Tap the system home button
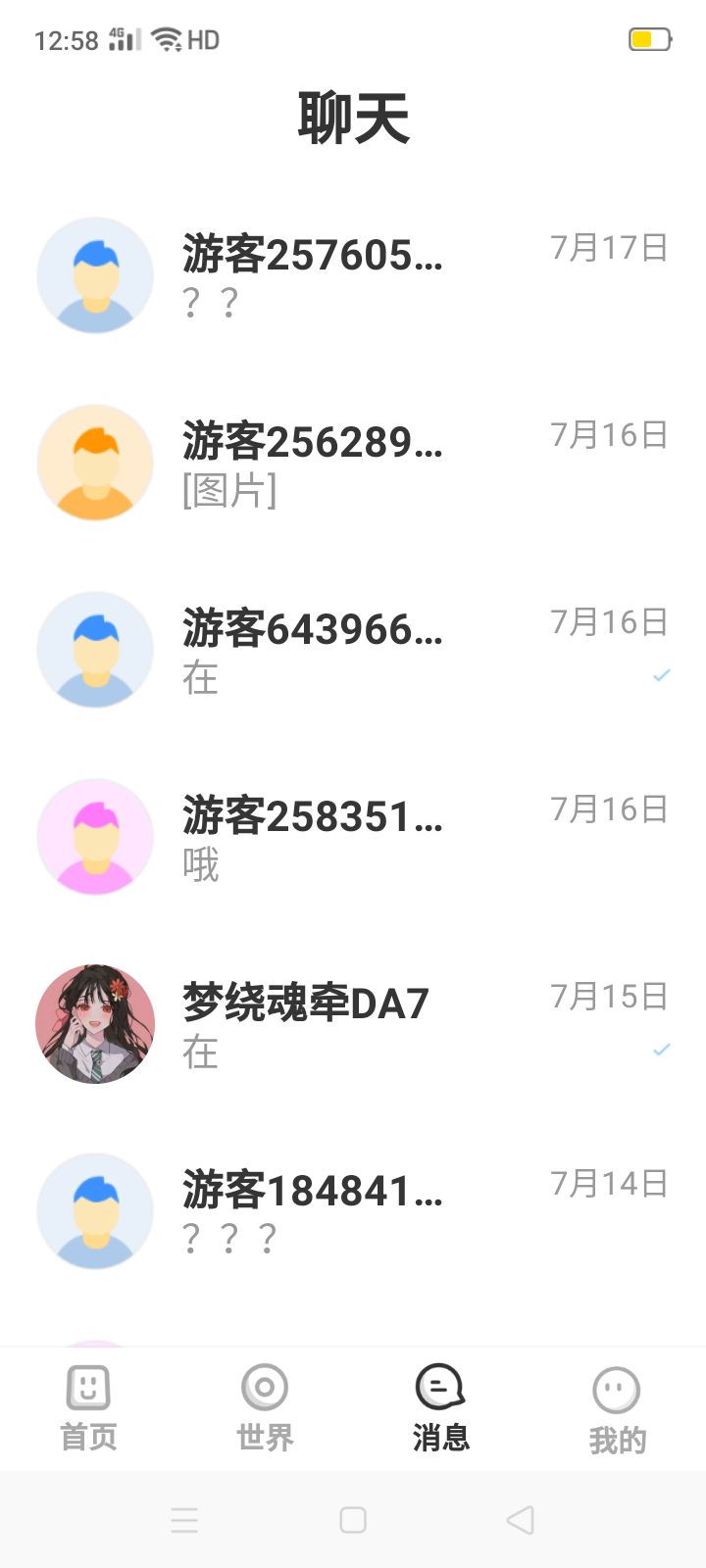The height and width of the screenshot is (1568, 706). [353, 1520]
